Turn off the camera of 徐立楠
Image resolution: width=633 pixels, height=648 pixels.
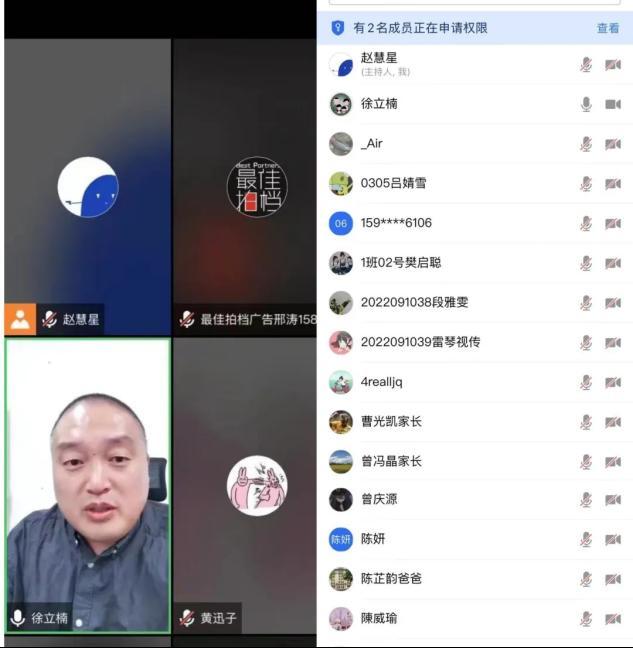pyautogui.click(x=613, y=104)
